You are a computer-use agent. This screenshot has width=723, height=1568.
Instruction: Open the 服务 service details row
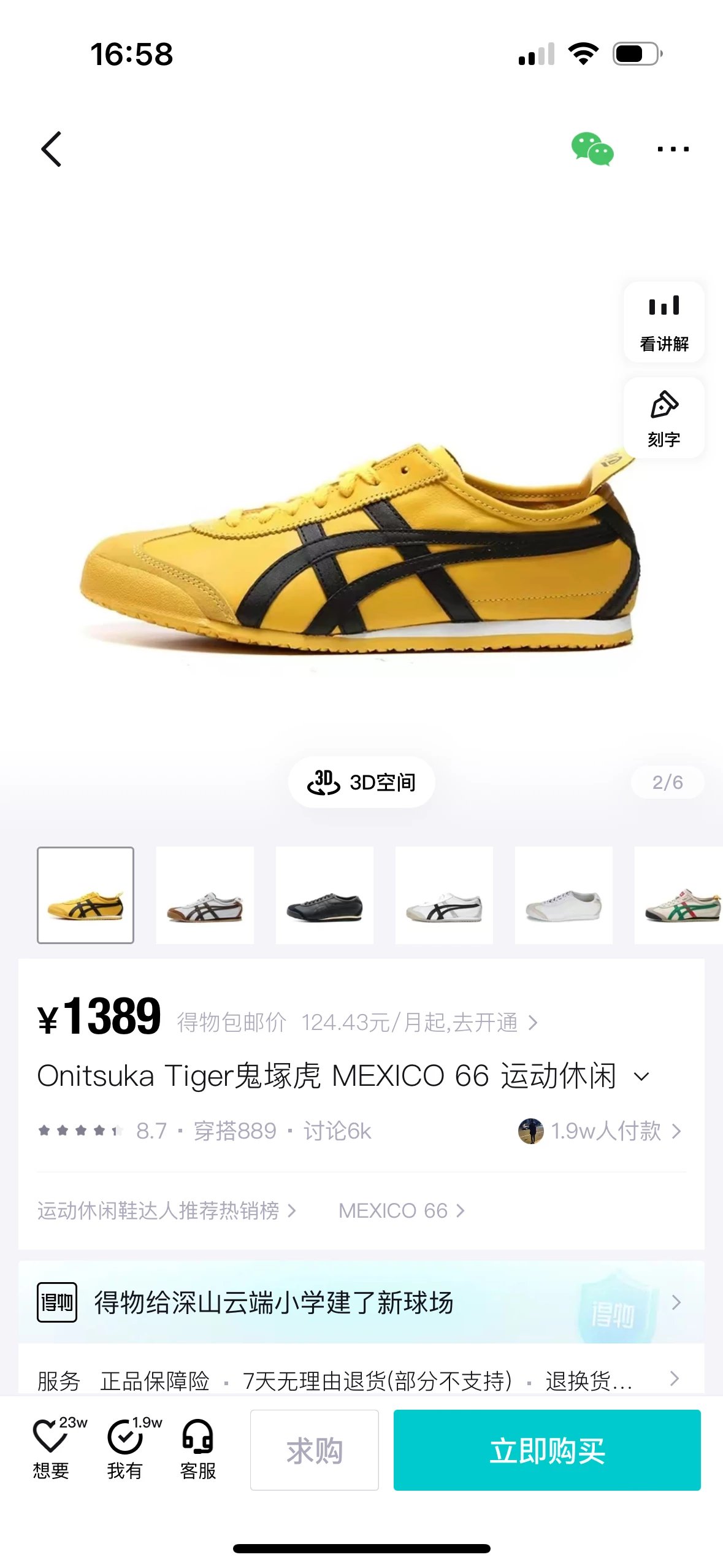tap(361, 1381)
